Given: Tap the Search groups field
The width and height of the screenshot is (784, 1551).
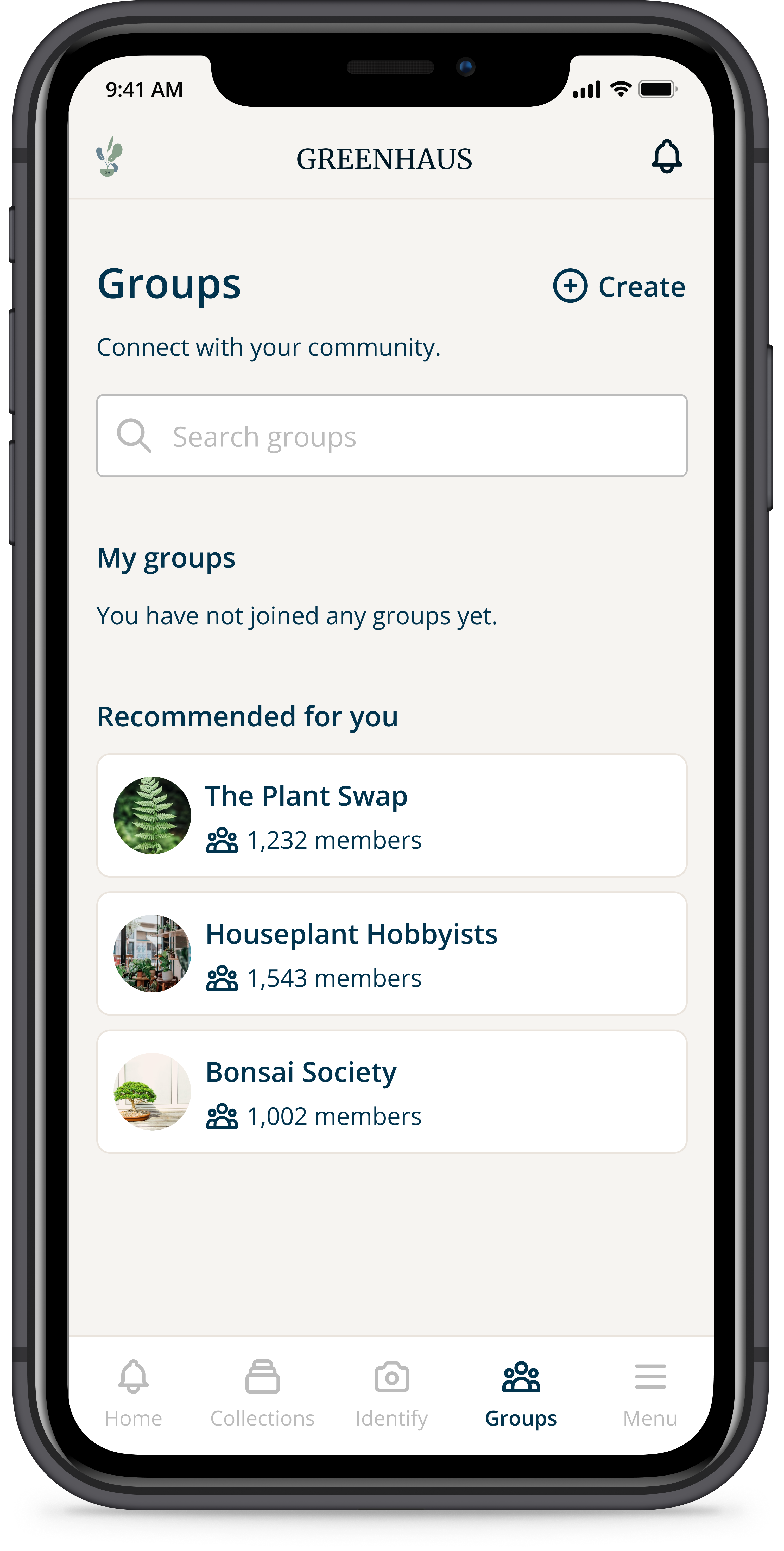Looking at the screenshot, I should coord(391,436).
